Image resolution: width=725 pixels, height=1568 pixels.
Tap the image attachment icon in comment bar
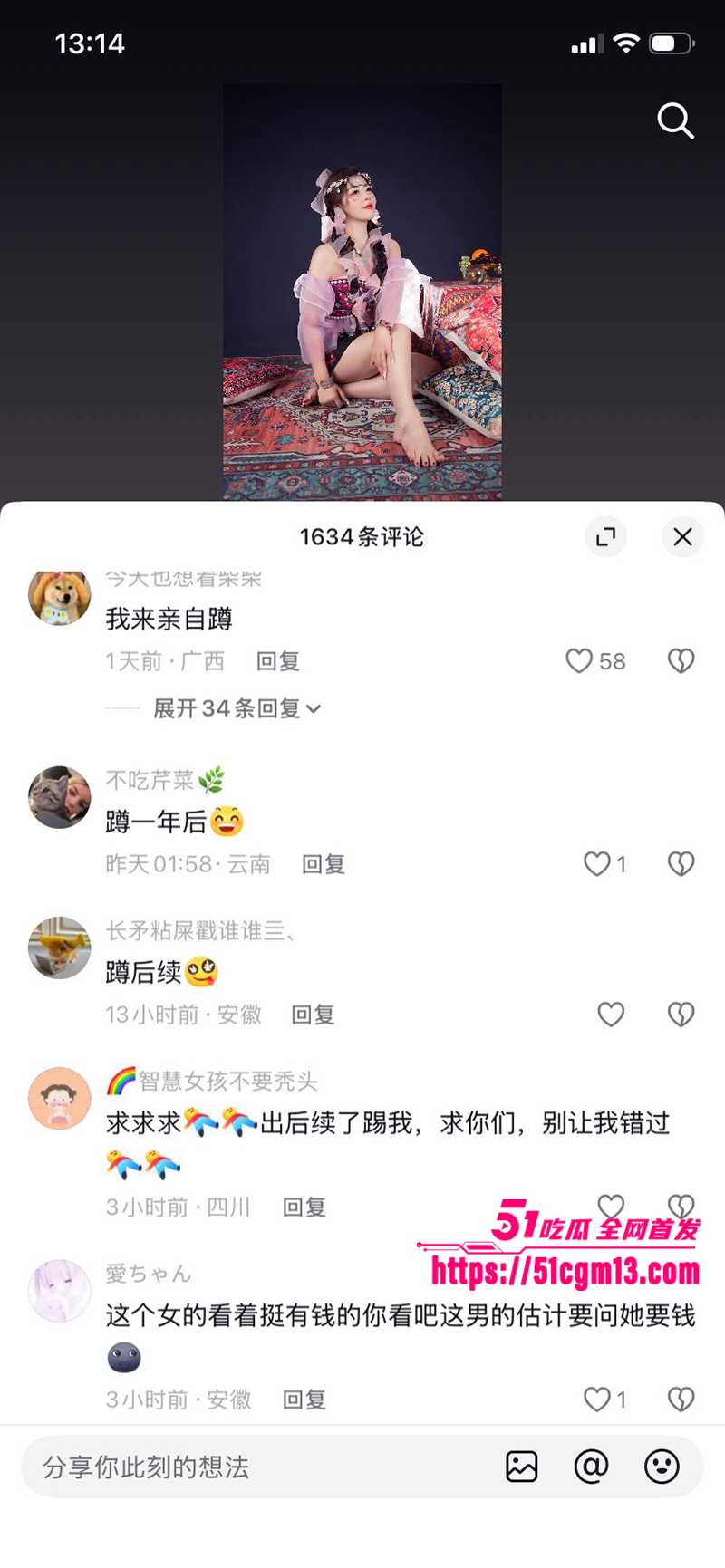click(x=522, y=1467)
